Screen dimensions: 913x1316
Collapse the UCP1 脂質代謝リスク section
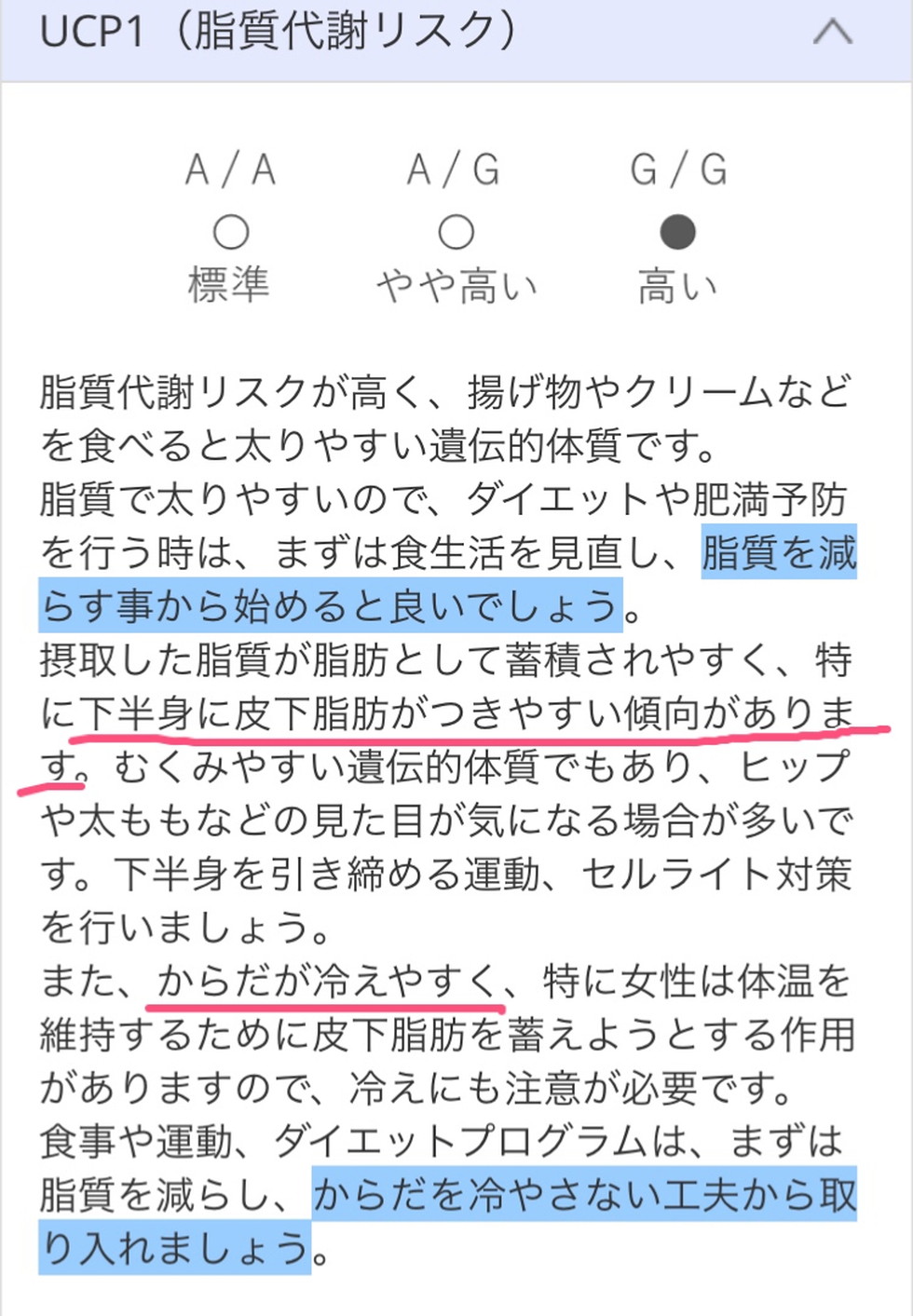click(832, 33)
